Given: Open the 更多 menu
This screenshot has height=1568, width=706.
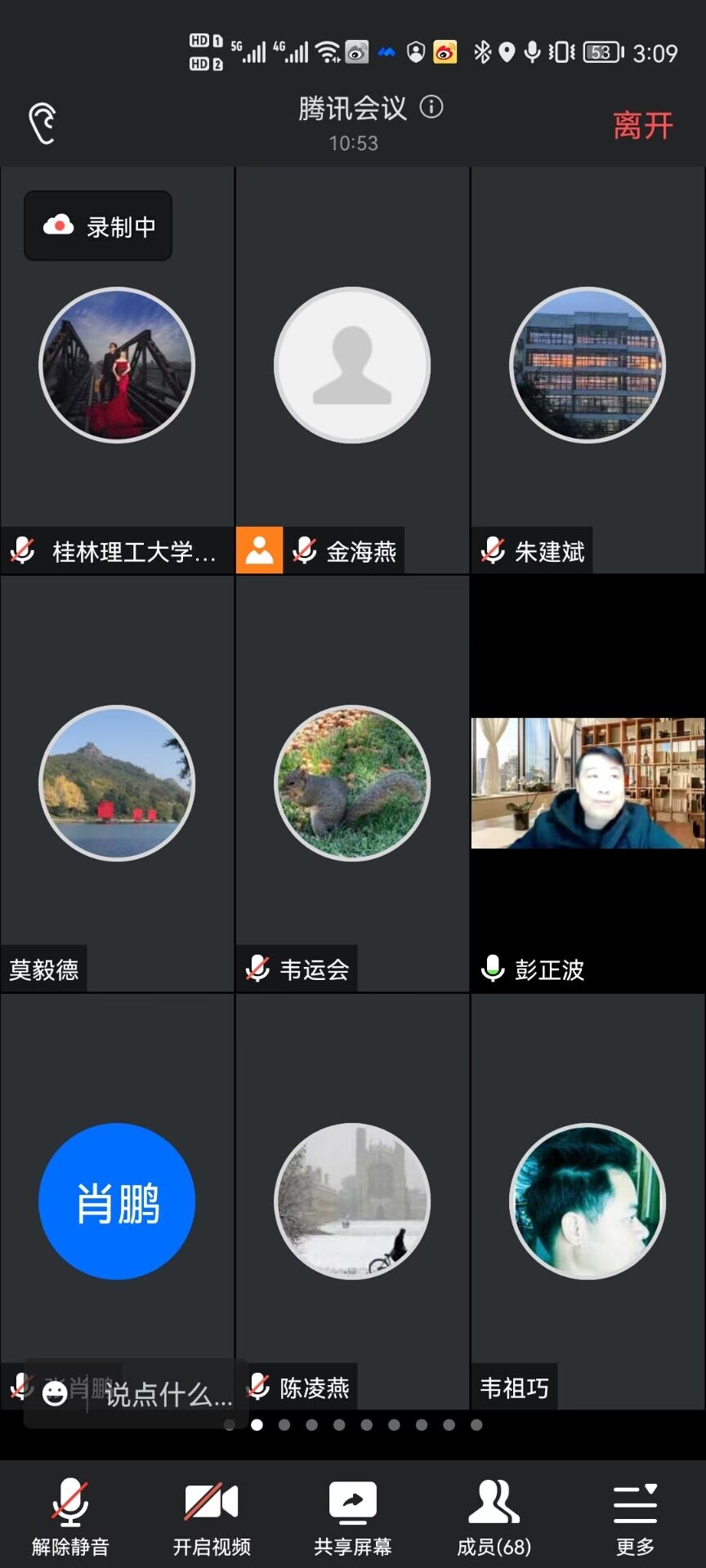Looking at the screenshot, I should tap(635, 1517).
